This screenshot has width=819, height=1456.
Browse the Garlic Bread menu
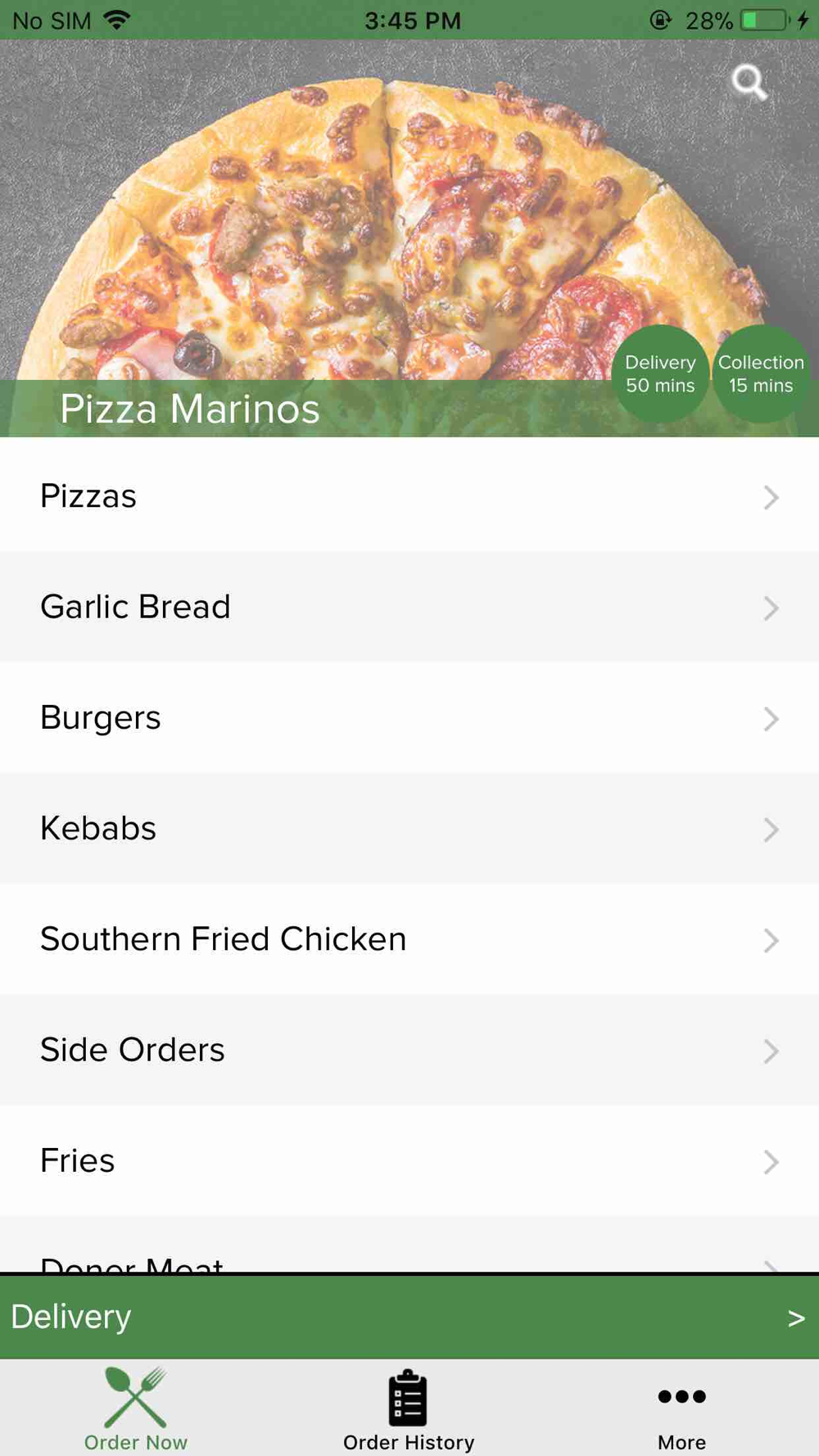409,607
